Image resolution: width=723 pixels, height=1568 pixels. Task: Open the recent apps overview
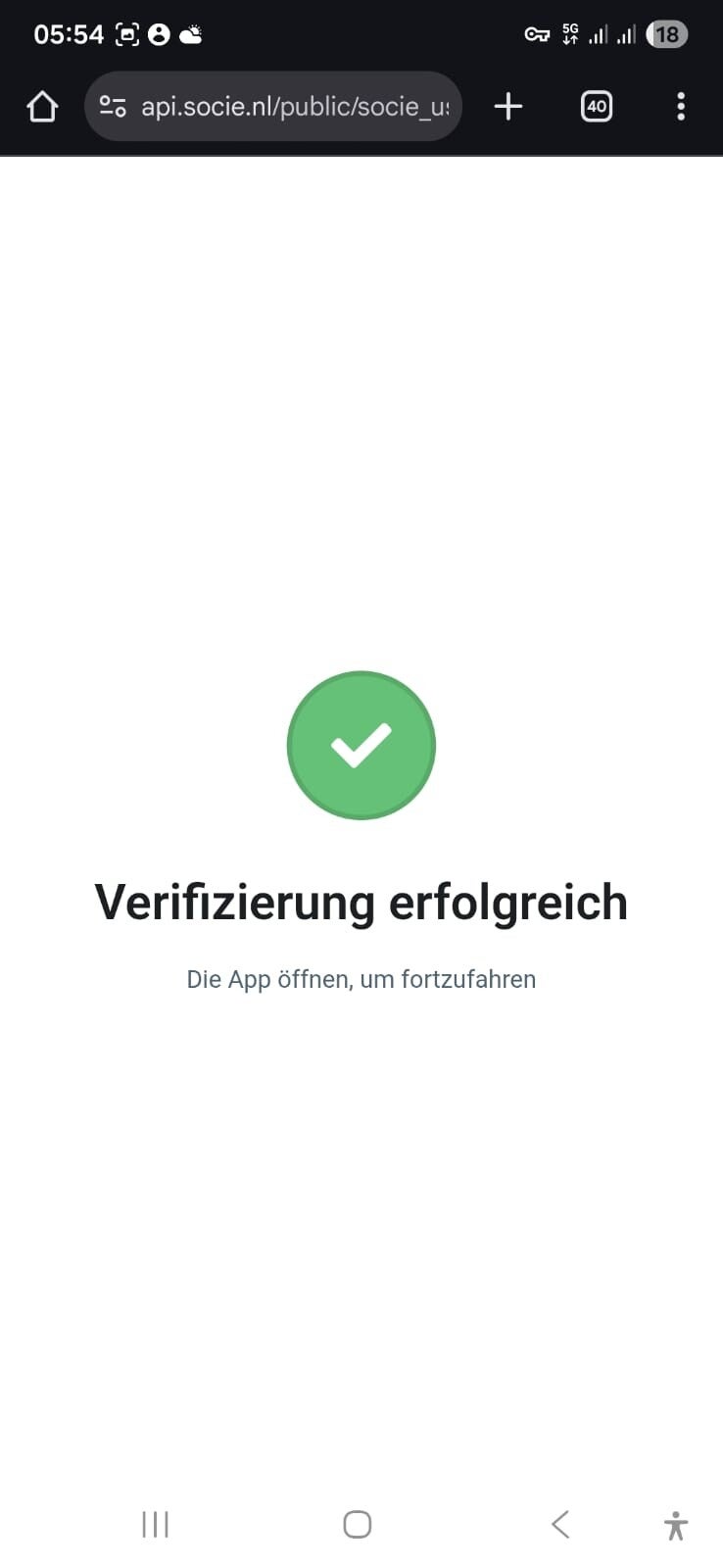tap(156, 1524)
